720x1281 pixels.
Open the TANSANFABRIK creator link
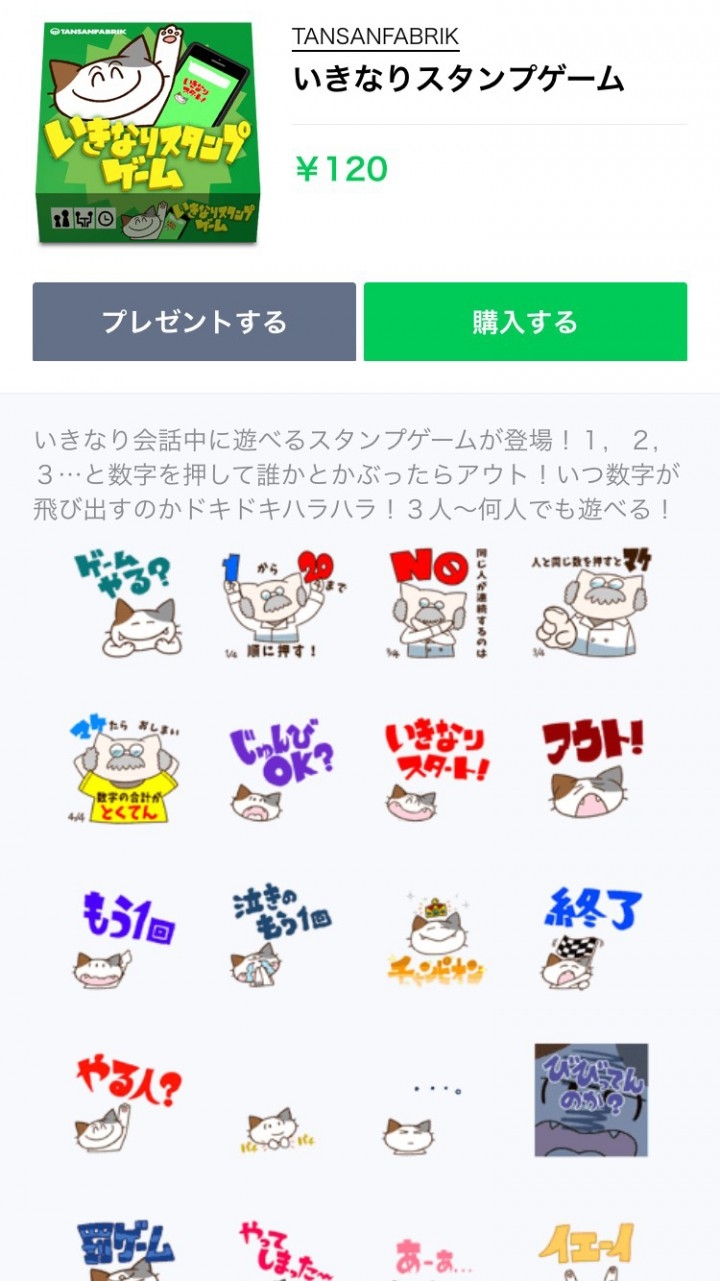(375, 38)
